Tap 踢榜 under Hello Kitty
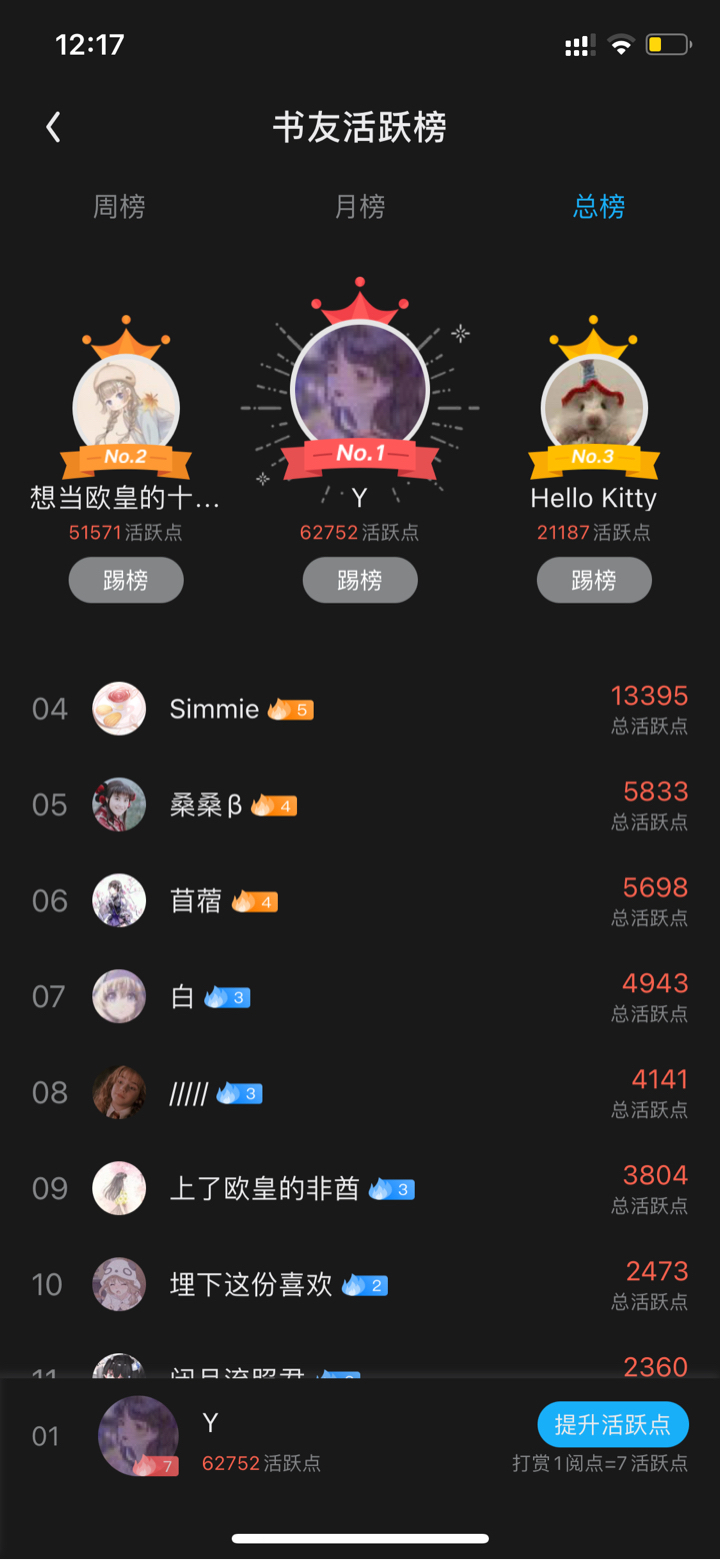Screen dimensions: 720x1560 point(594,580)
